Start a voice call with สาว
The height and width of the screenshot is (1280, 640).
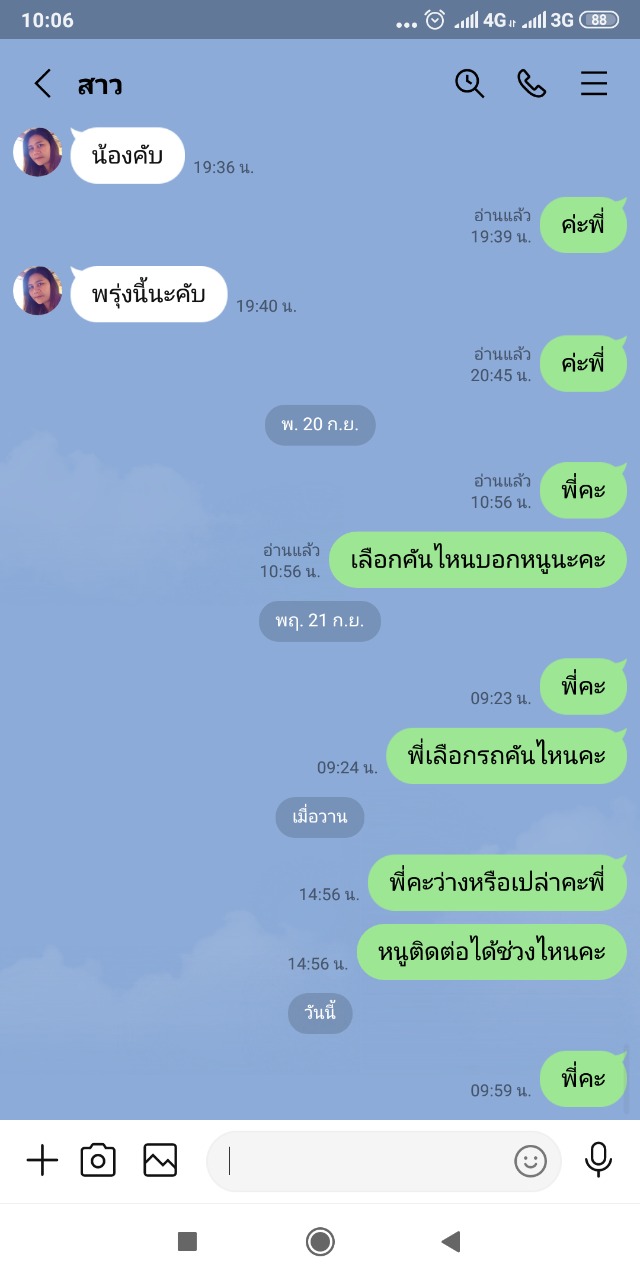(532, 84)
